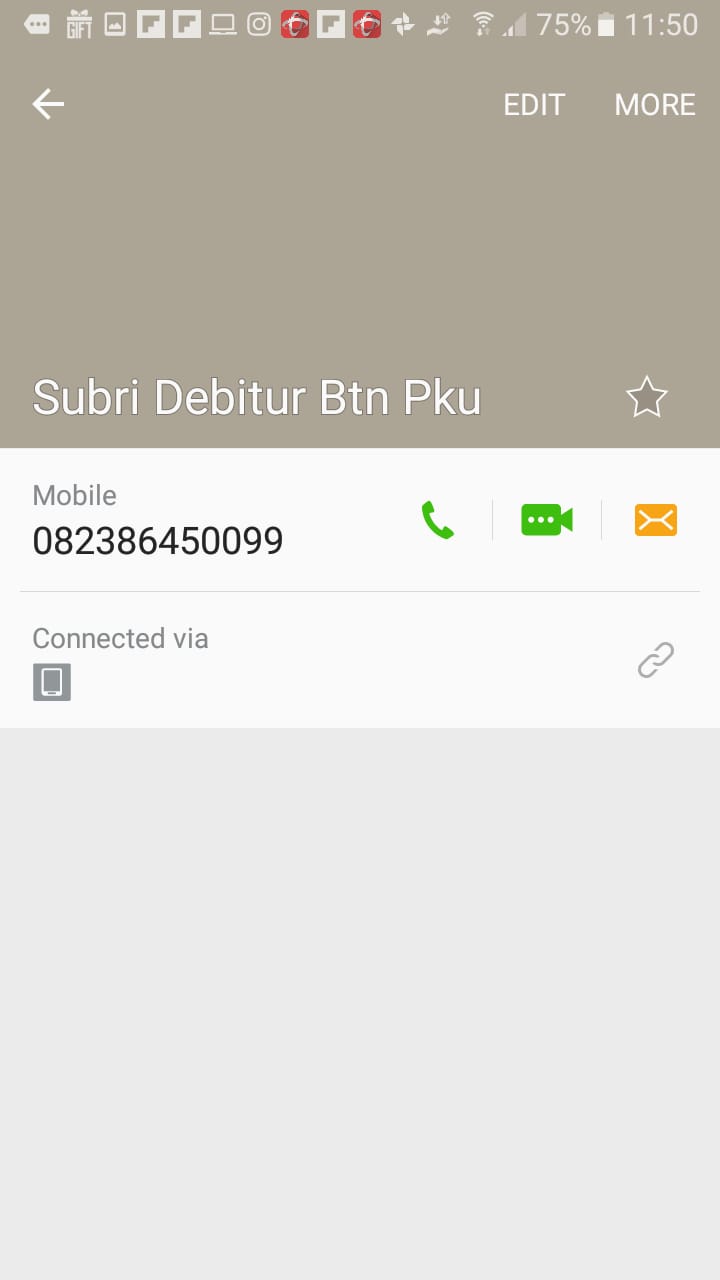Image resolution: width=720 pixels, height=1280 pixels.
Task: Go back using the arrow icon
Action: point(48,104)
